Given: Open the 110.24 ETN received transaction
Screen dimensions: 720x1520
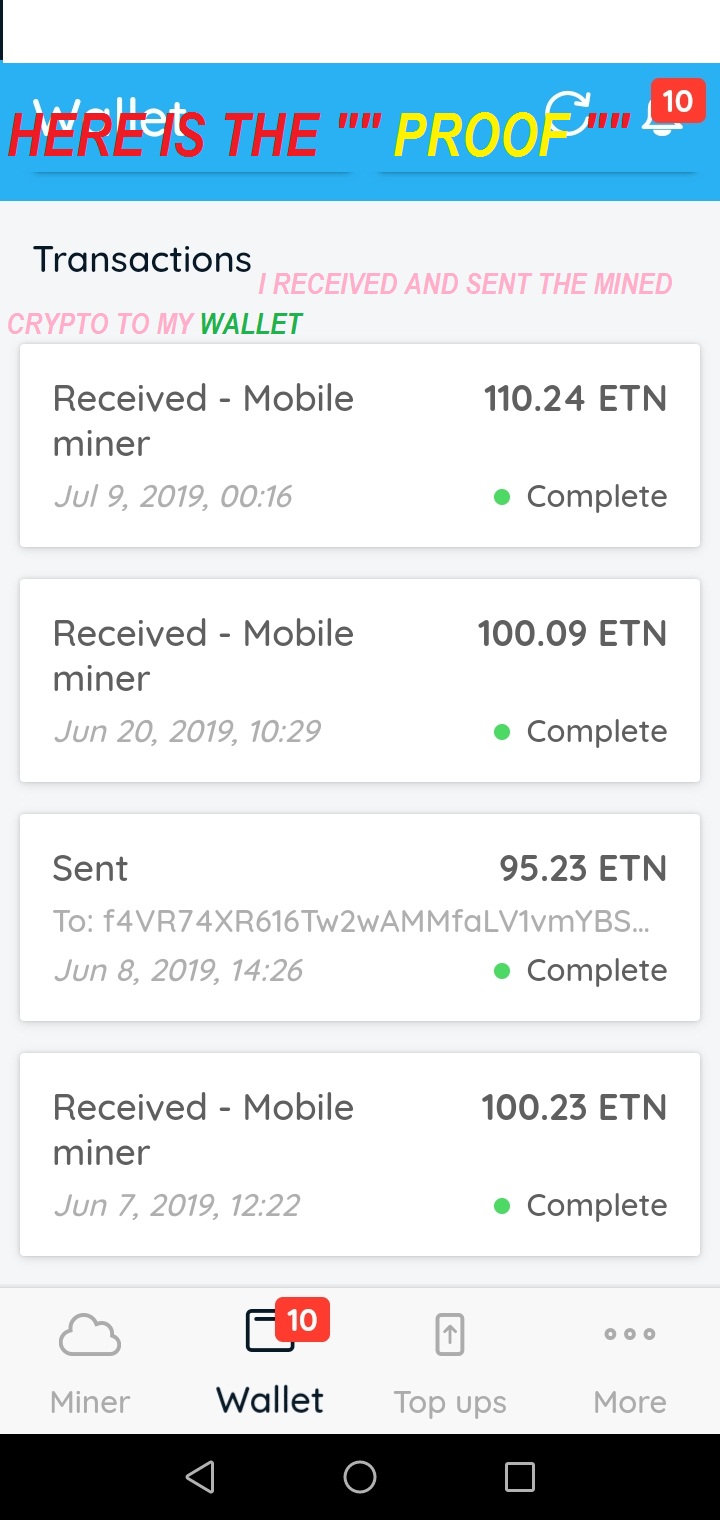Looking at the screenshot, I should pyautogui.click(x=360, y=445).
